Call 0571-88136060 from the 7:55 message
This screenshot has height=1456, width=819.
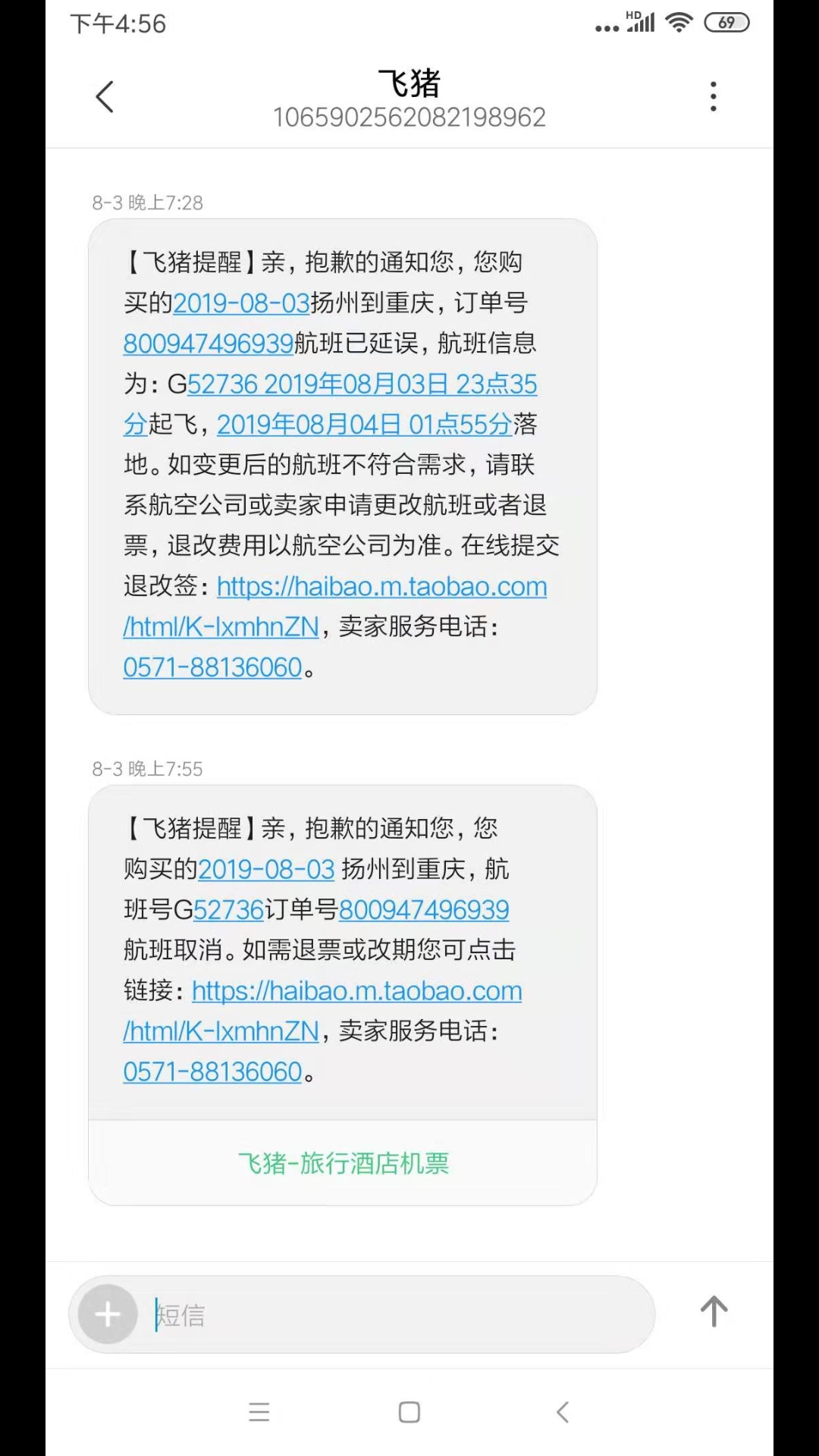pos(213,1072)
